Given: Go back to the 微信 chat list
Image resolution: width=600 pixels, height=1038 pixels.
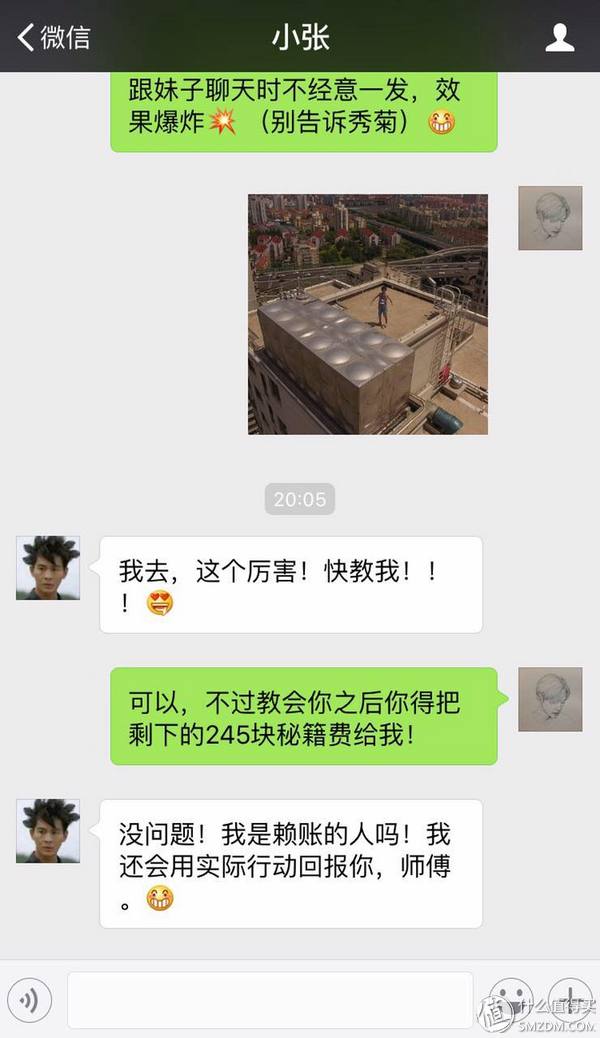Looking at the screenshot, I should pos(52,38).
